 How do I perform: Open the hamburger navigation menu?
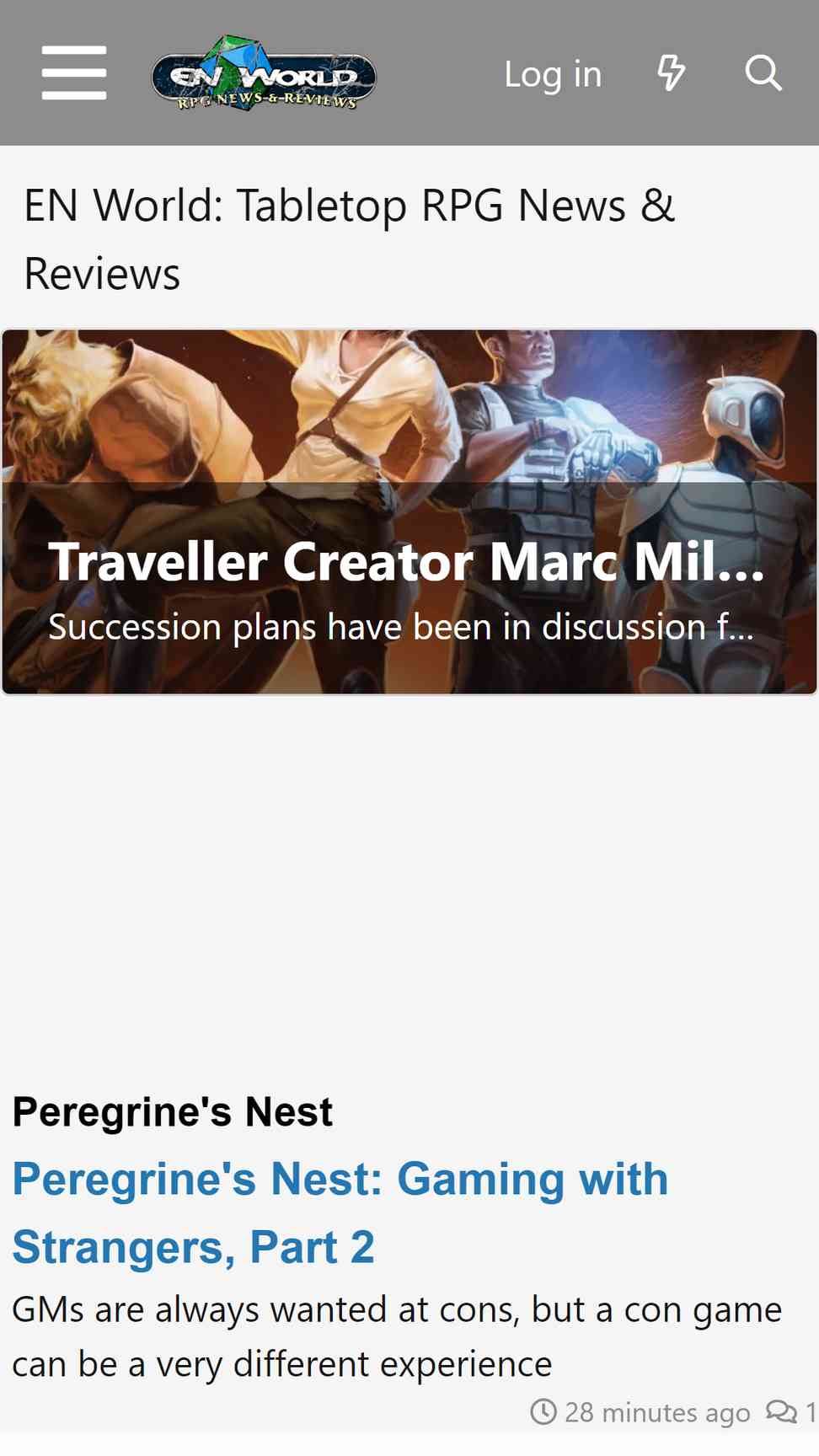pyautogui.click(x=74, y=73)
